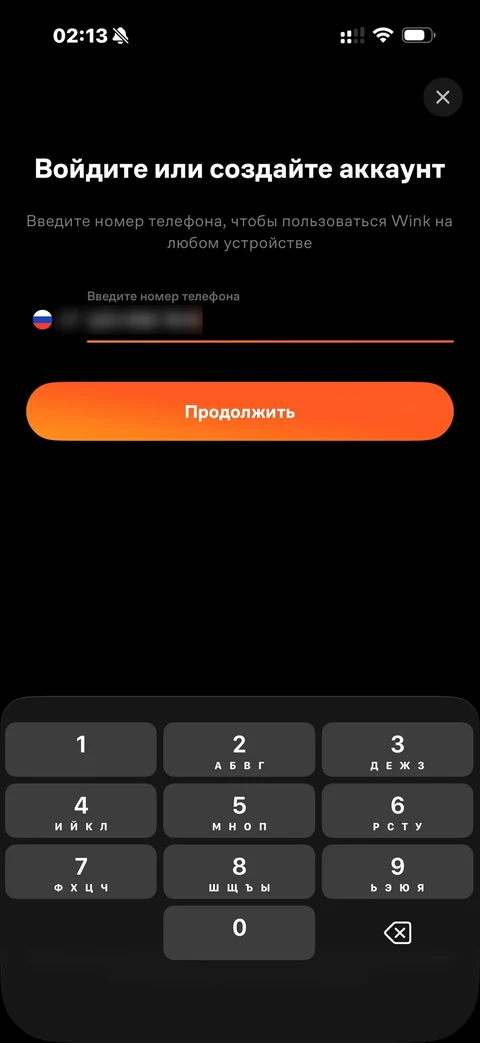The image size is (480, 1043).
Task: Tap the Продолжить button
Action: point(240,412)
